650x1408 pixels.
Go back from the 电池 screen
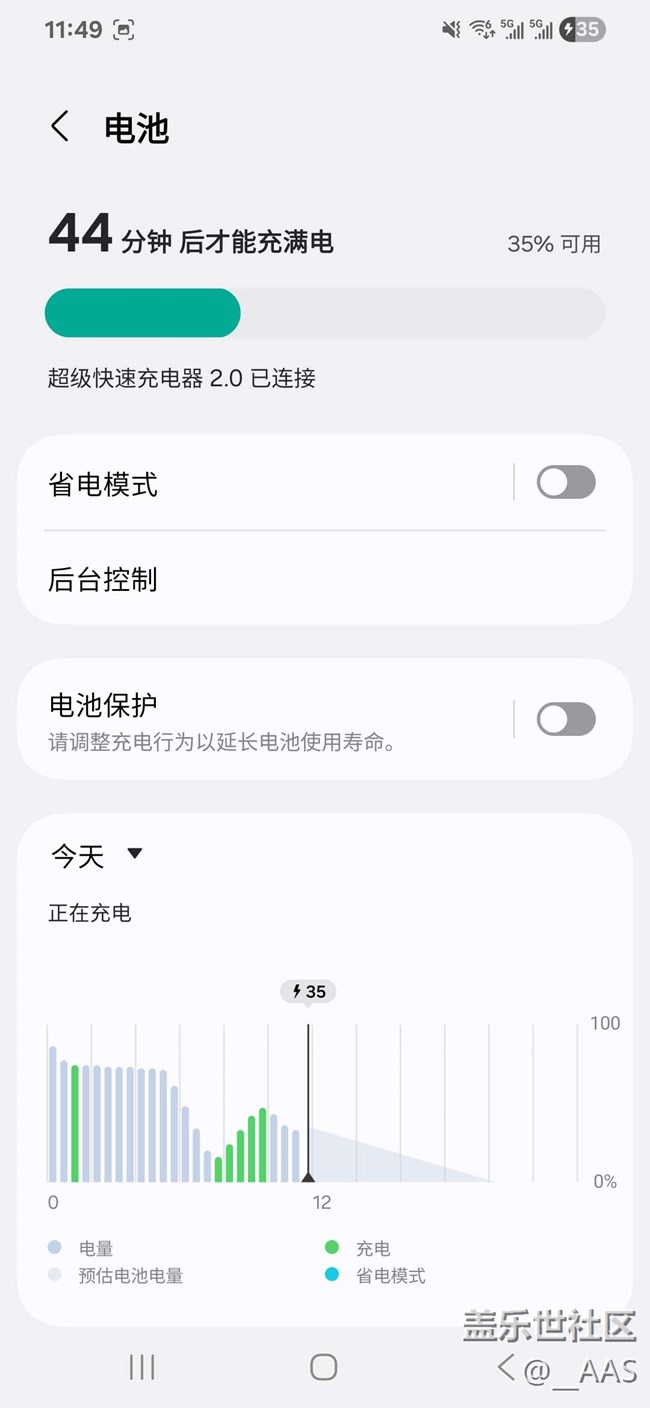60,127
